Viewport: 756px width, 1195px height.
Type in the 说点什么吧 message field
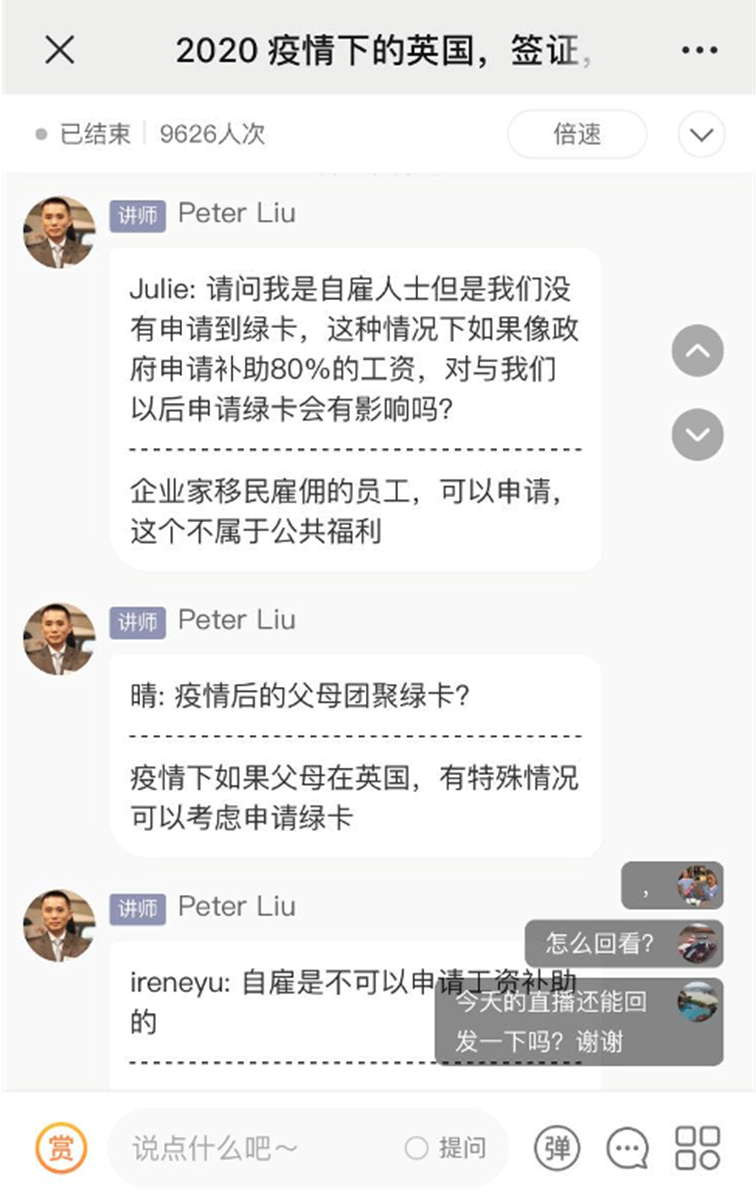point(250,1148)
